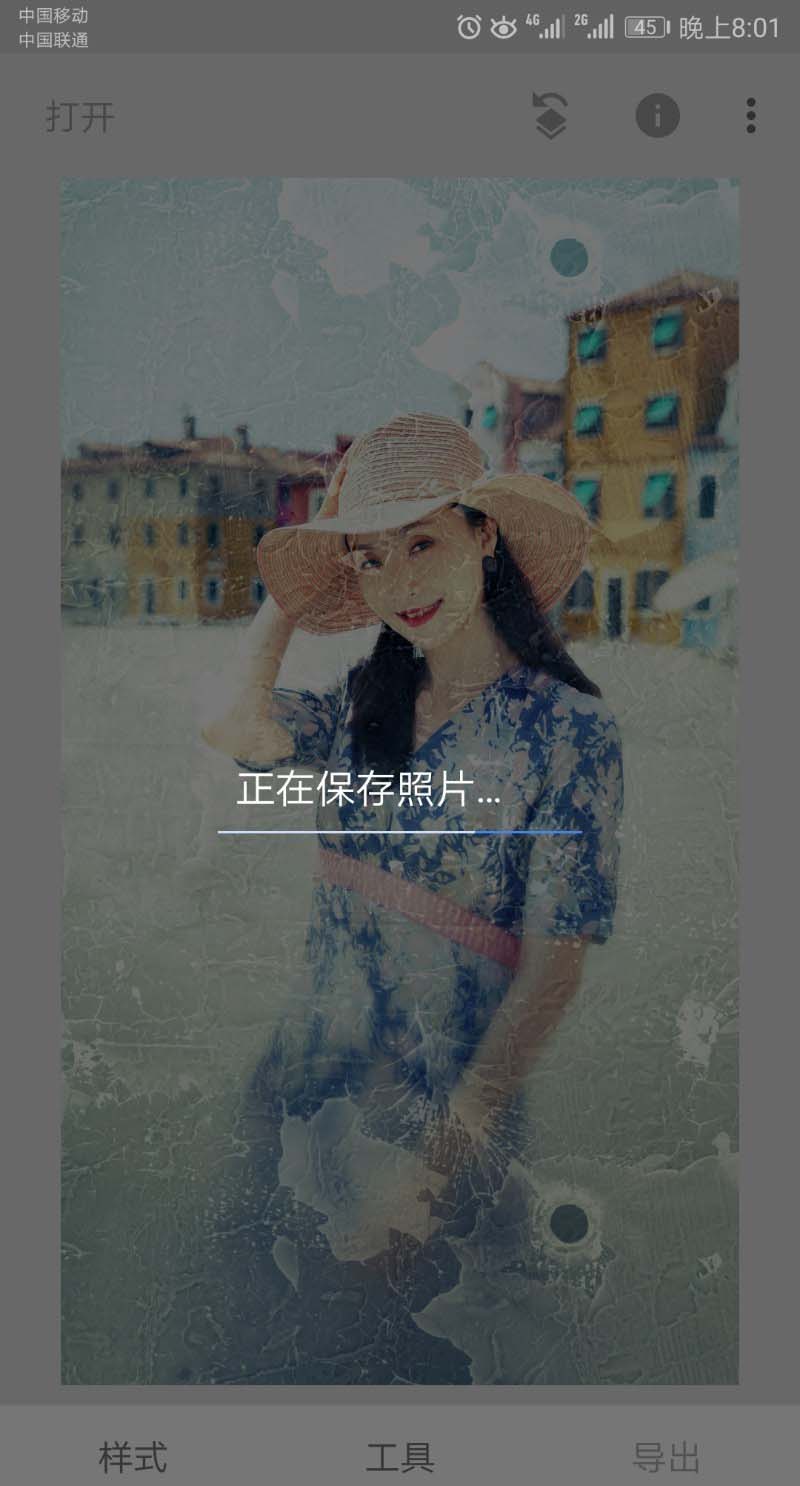Open the three-dot overflow menu
Screen dimensions: 800x1486
751,116
